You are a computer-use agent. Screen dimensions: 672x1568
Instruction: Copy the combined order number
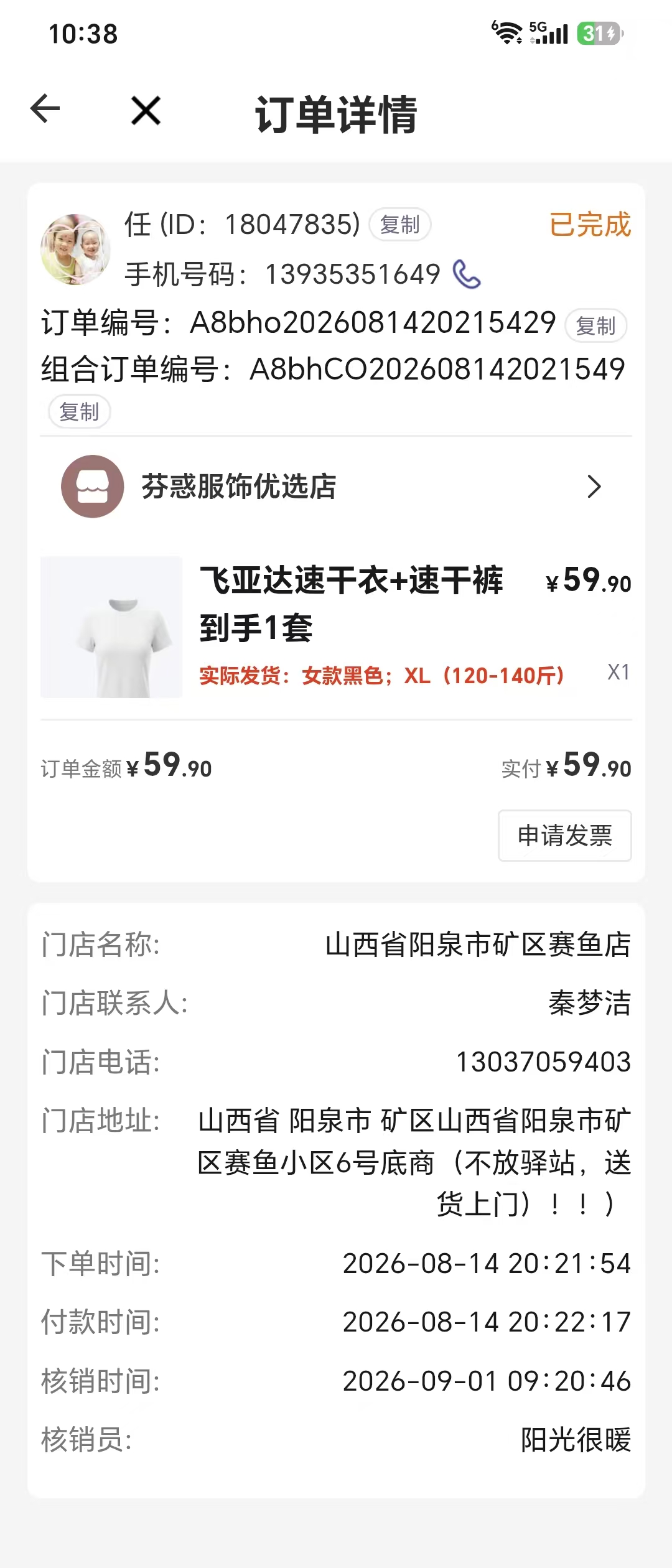[80, 411]
